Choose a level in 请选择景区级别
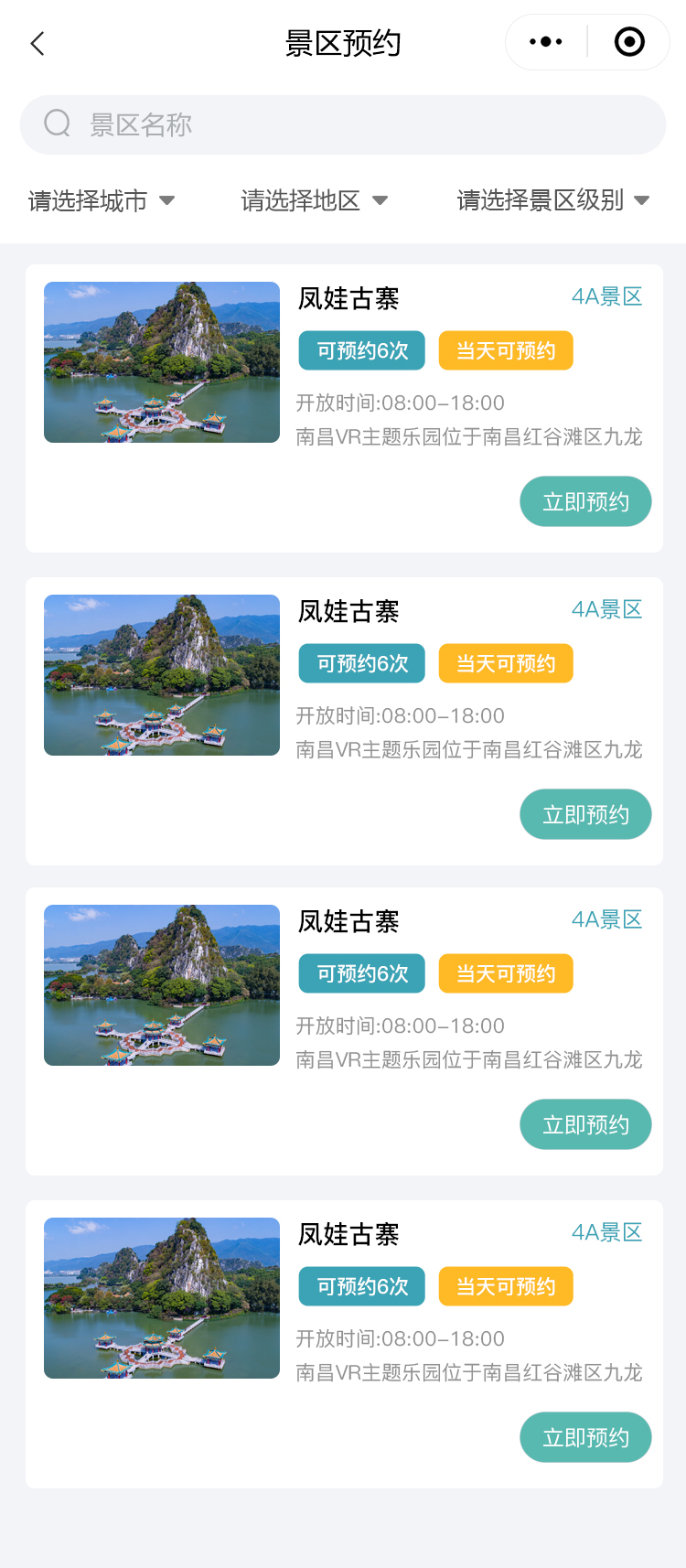The image size is (686, 1568). click(552, 200)
